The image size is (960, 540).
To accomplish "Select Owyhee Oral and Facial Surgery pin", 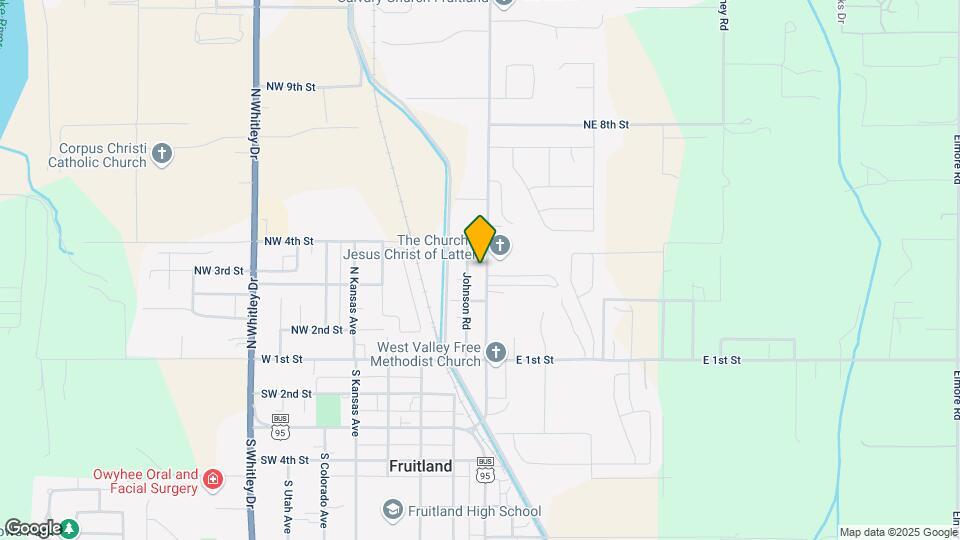I will point(212,481).
